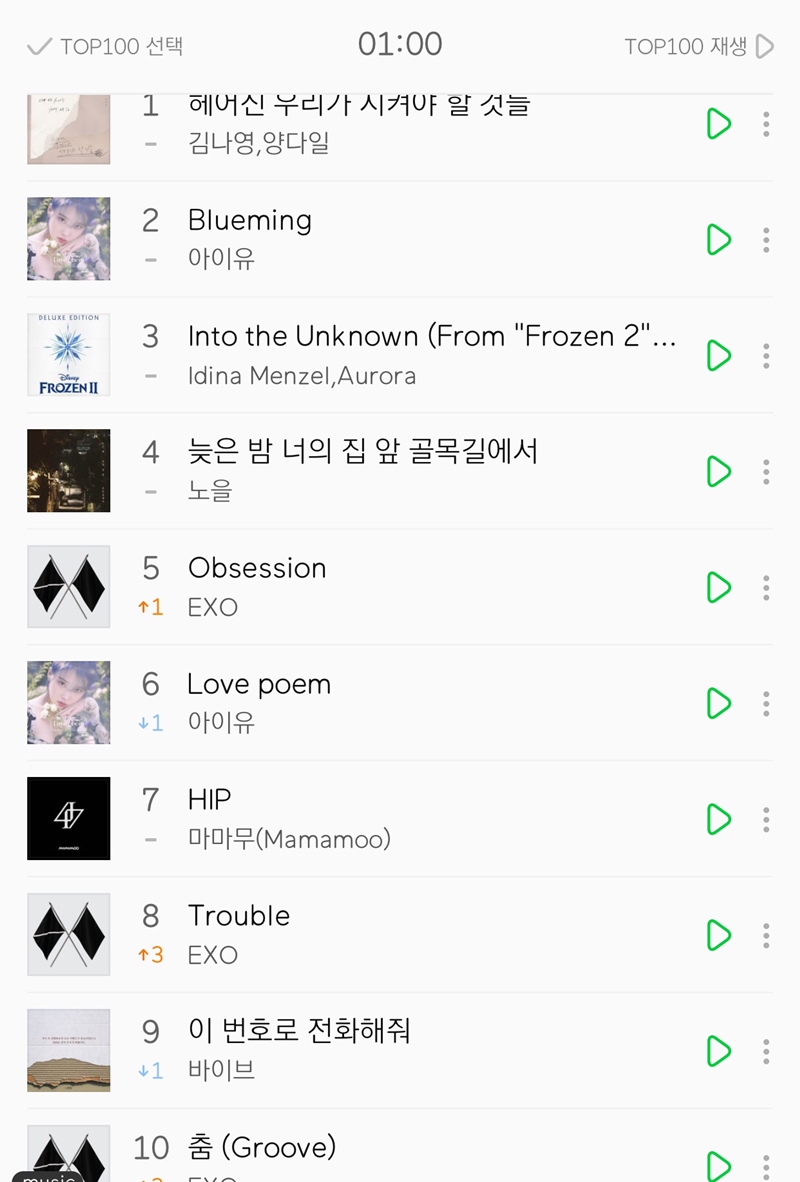Select all TOP100 songs
Screen dimensions: 800x1182
[105, 46]
